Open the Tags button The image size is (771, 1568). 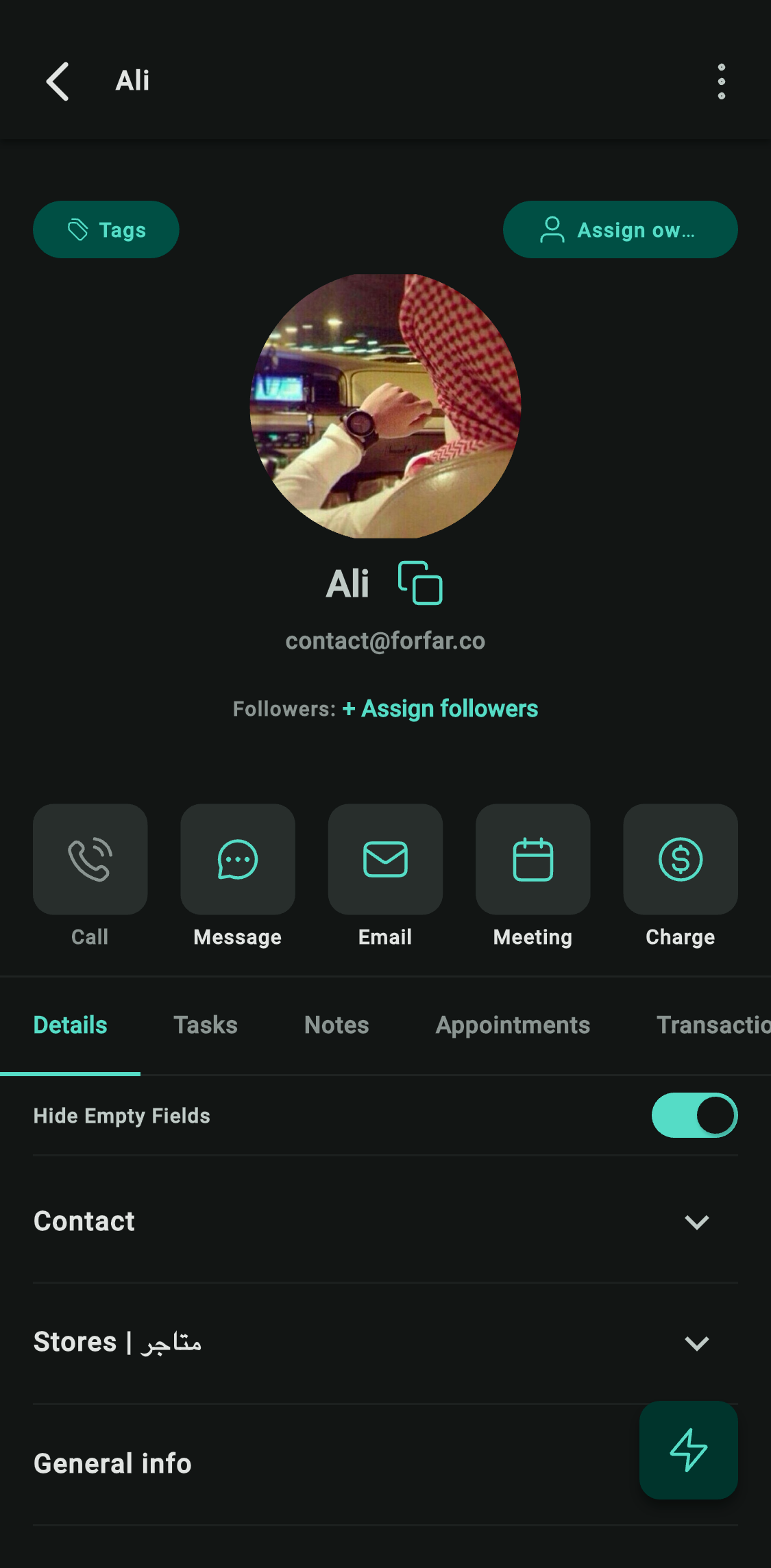106,229
